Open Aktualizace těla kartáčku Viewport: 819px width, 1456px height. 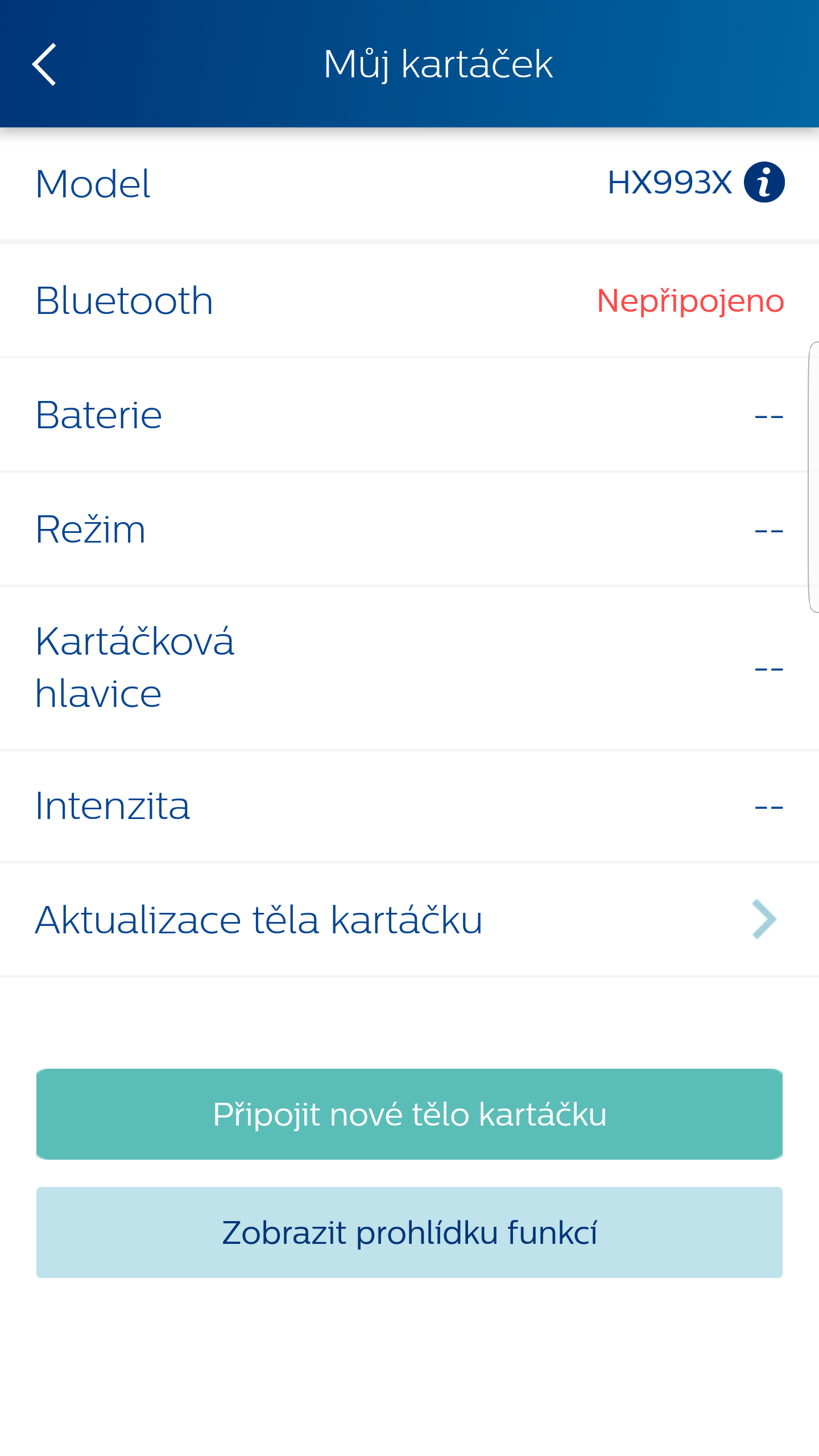409,920
